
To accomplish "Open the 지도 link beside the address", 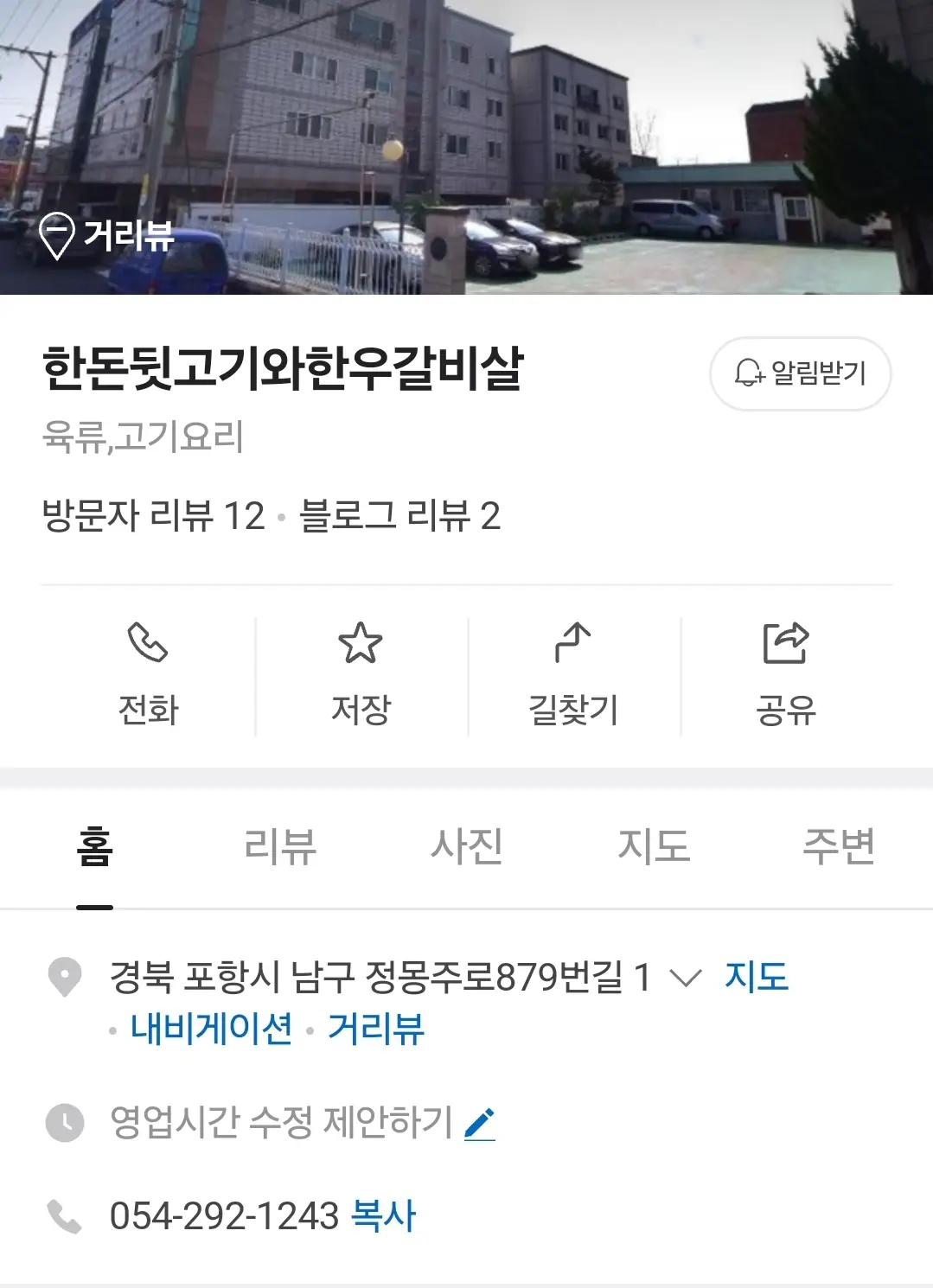I will point(757,978).
